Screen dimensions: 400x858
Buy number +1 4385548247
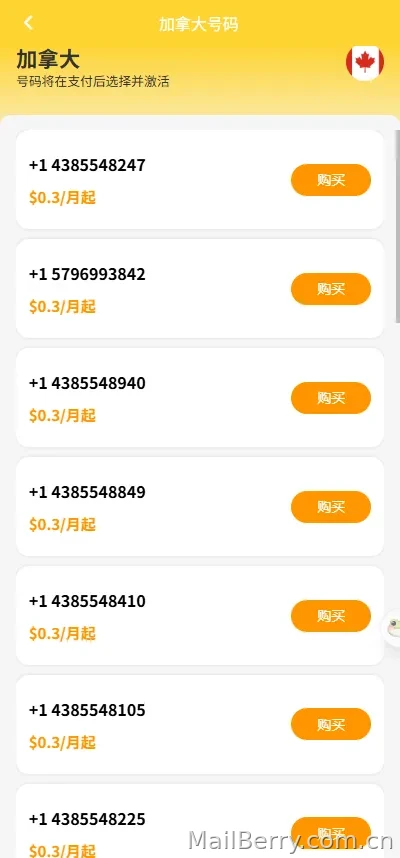[331, 180]
